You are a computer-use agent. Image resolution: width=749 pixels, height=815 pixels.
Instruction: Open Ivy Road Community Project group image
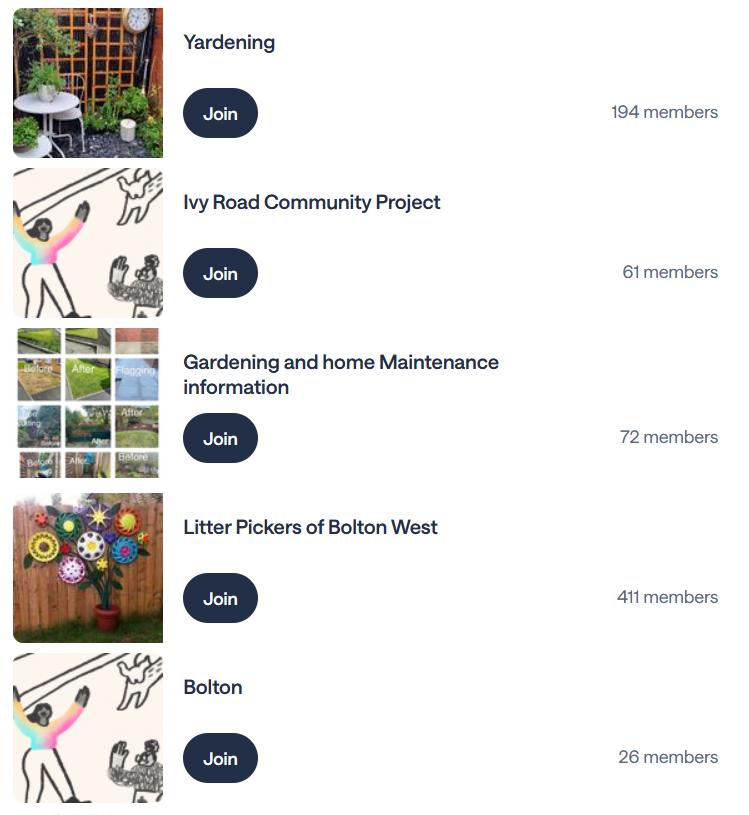[88, 243]
